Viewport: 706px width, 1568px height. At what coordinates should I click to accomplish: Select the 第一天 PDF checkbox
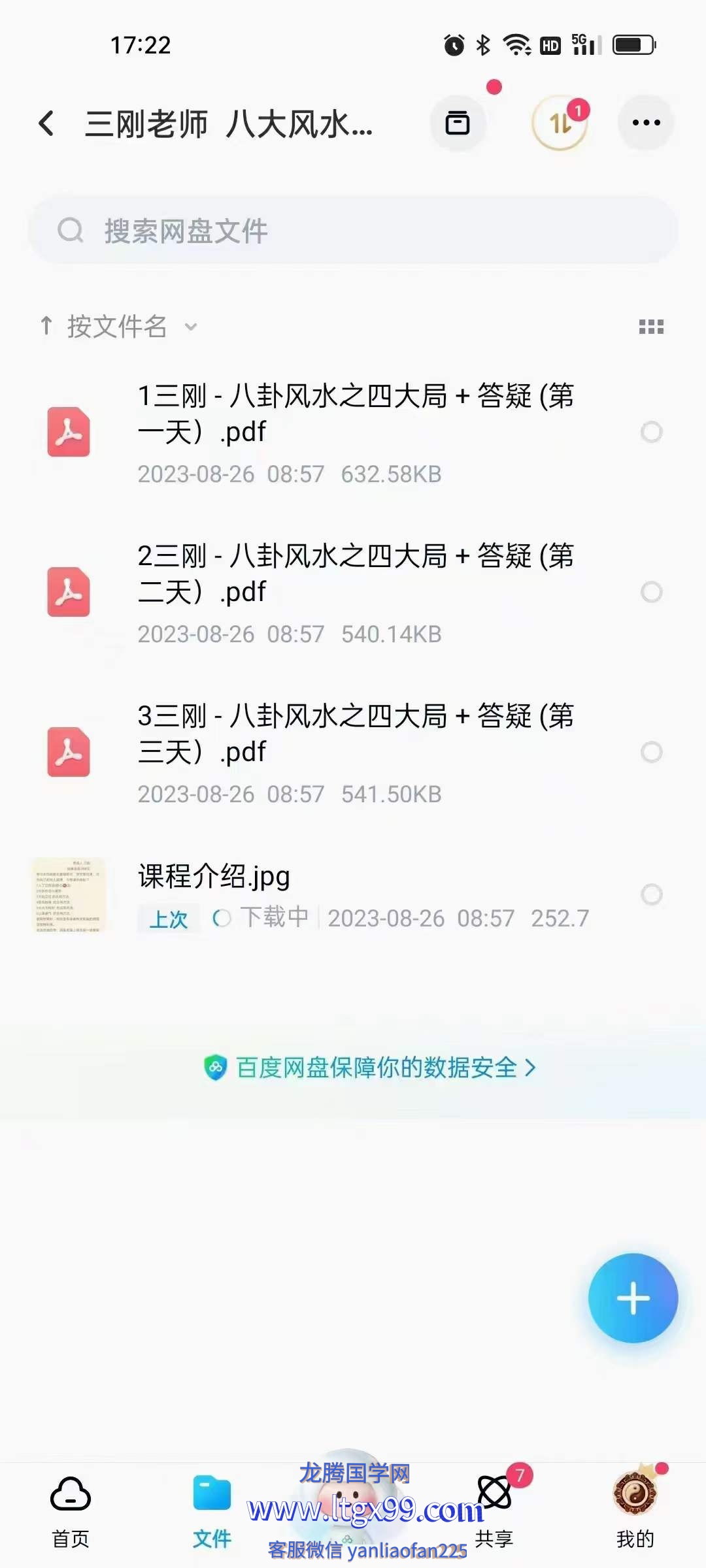point(651,432)
